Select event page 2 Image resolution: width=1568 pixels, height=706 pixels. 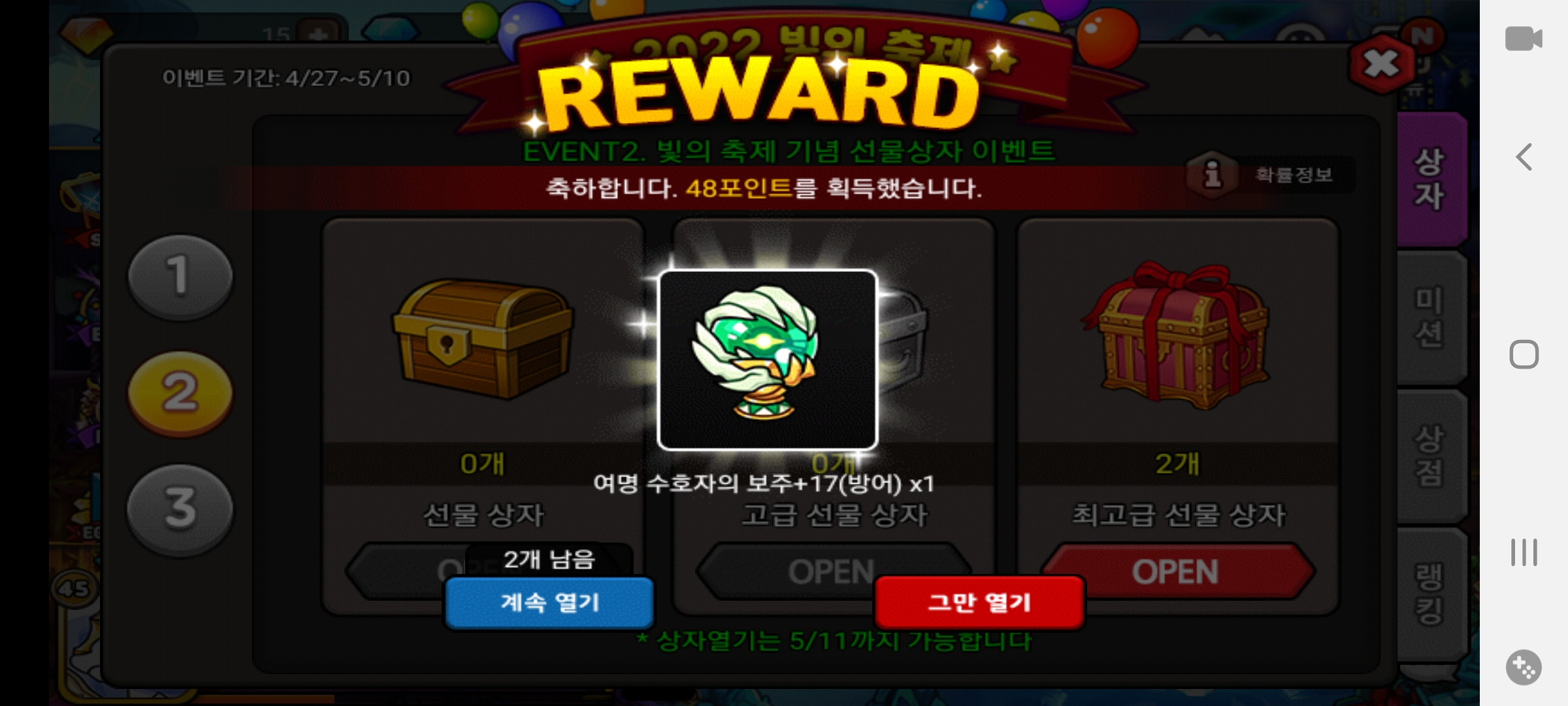coord(180,393)
